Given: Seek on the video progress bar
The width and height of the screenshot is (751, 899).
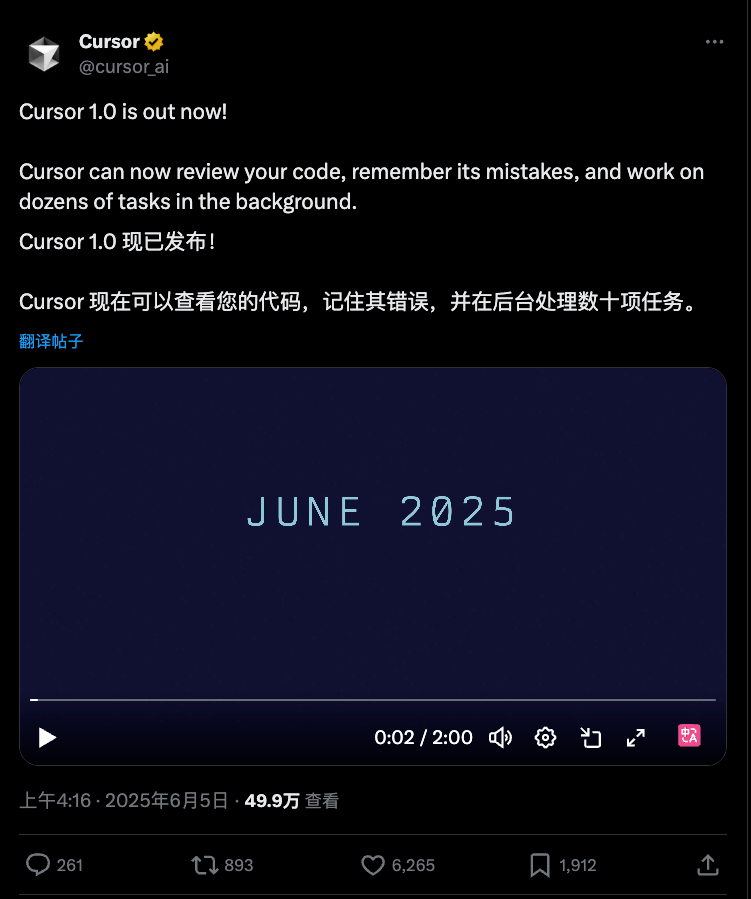Looking at the screenshot, I should tap(375, 700).
